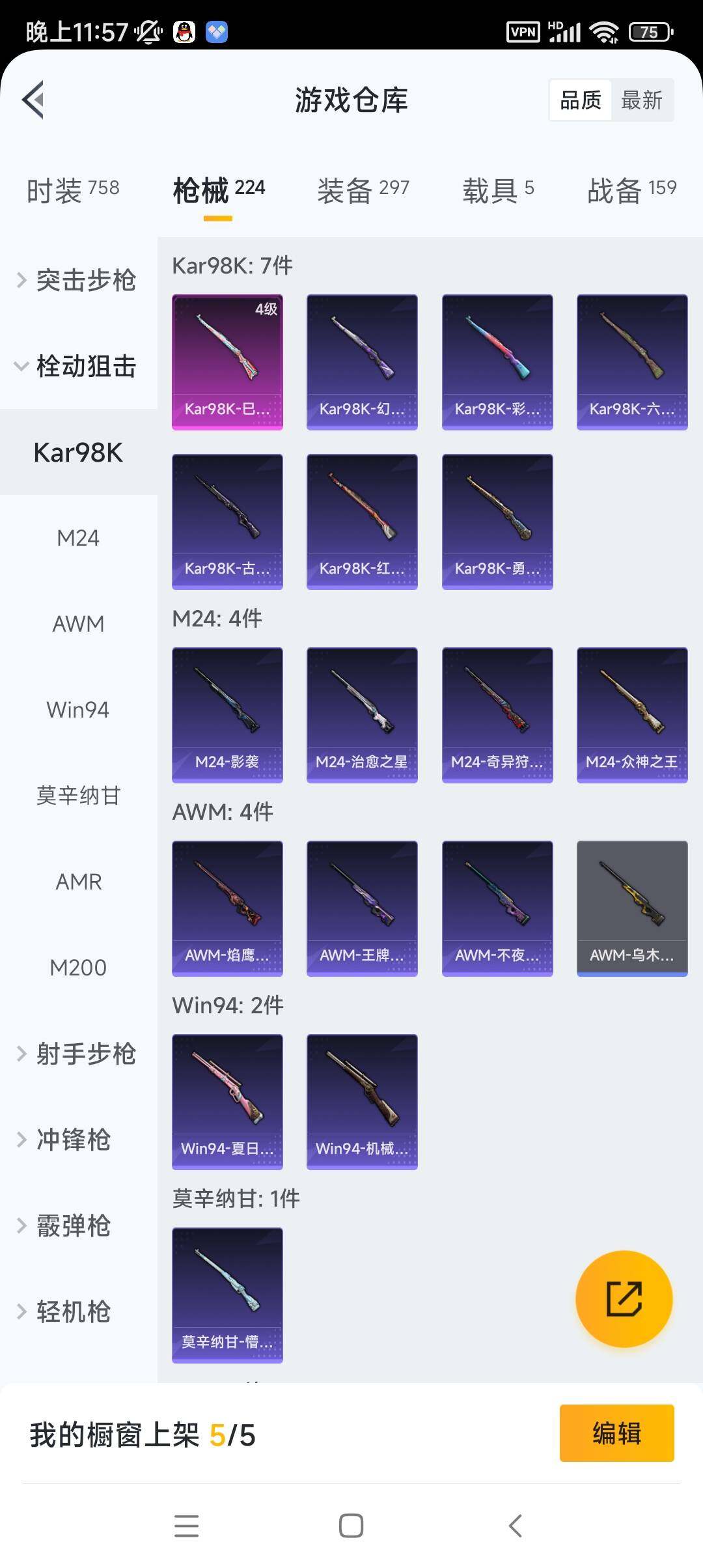Expand the 冲锋枪 category

click(72, 1140)
